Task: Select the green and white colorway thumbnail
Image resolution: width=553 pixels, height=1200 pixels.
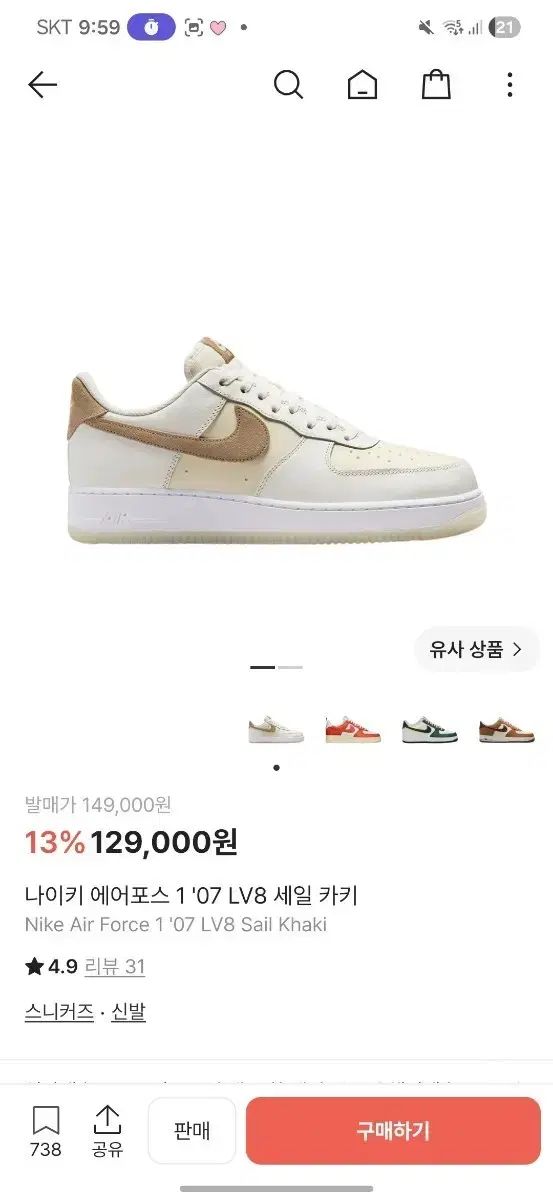Action: tap(430, 729)
